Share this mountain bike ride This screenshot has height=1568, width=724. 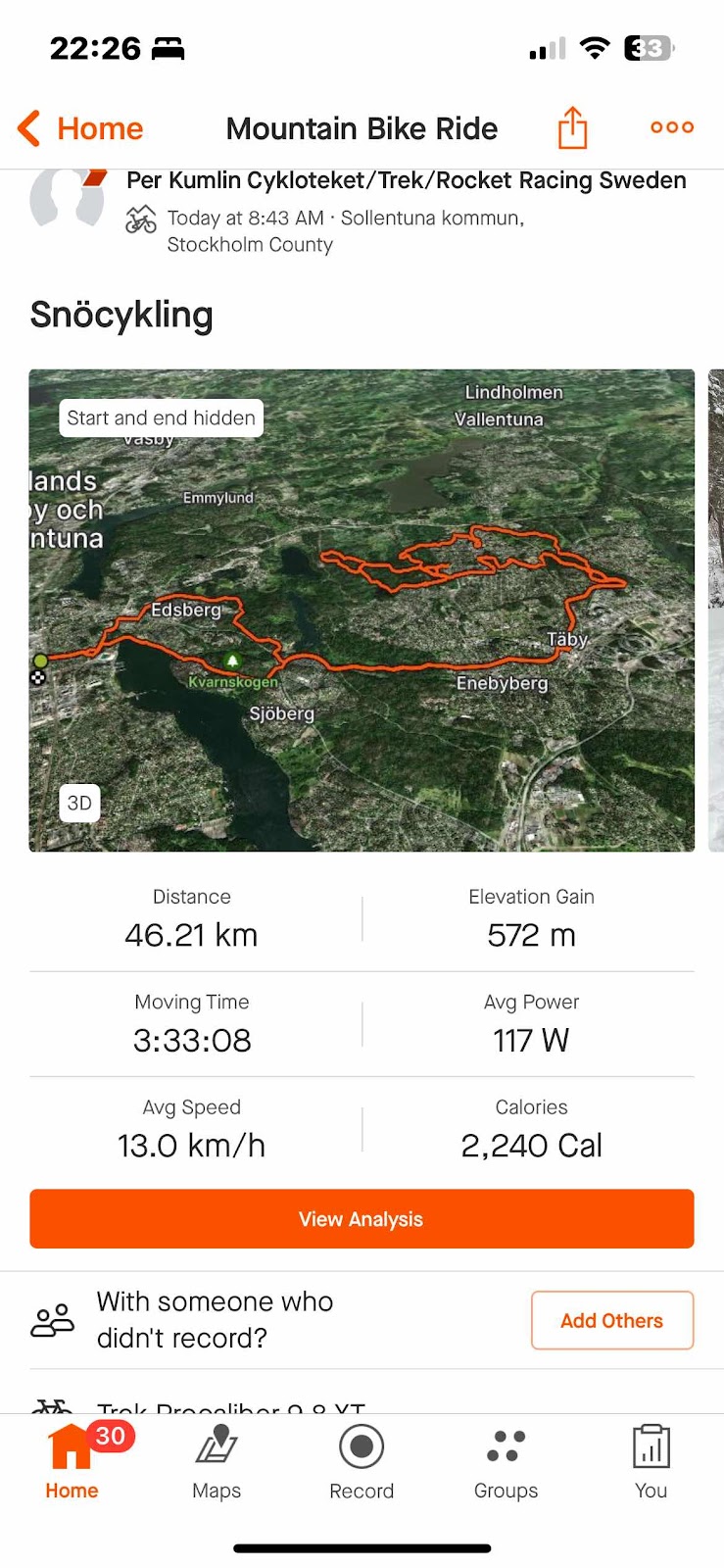point(572,128)
